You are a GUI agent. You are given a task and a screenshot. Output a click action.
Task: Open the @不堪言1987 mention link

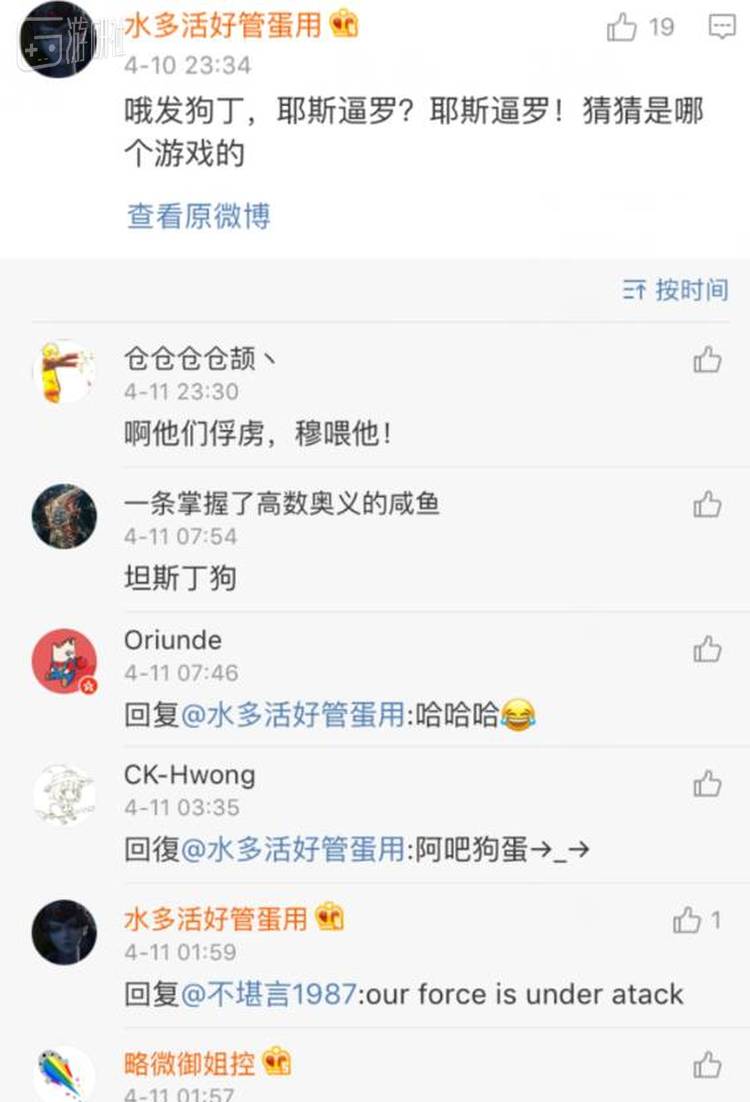pos(268,994)
